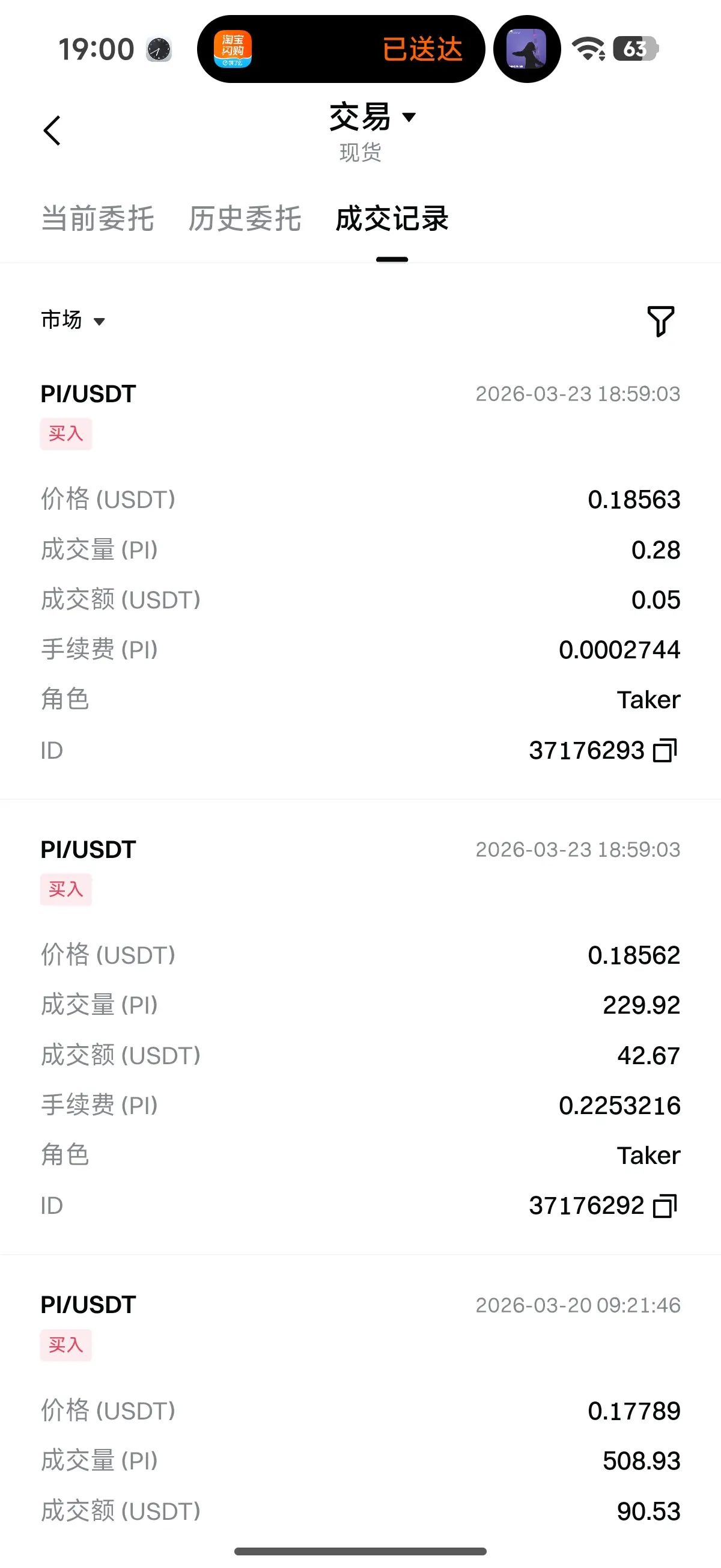The image size is (721, 1568).
Task: Open the 已送达 delivery live activity
Action: [x=341, y=49]
